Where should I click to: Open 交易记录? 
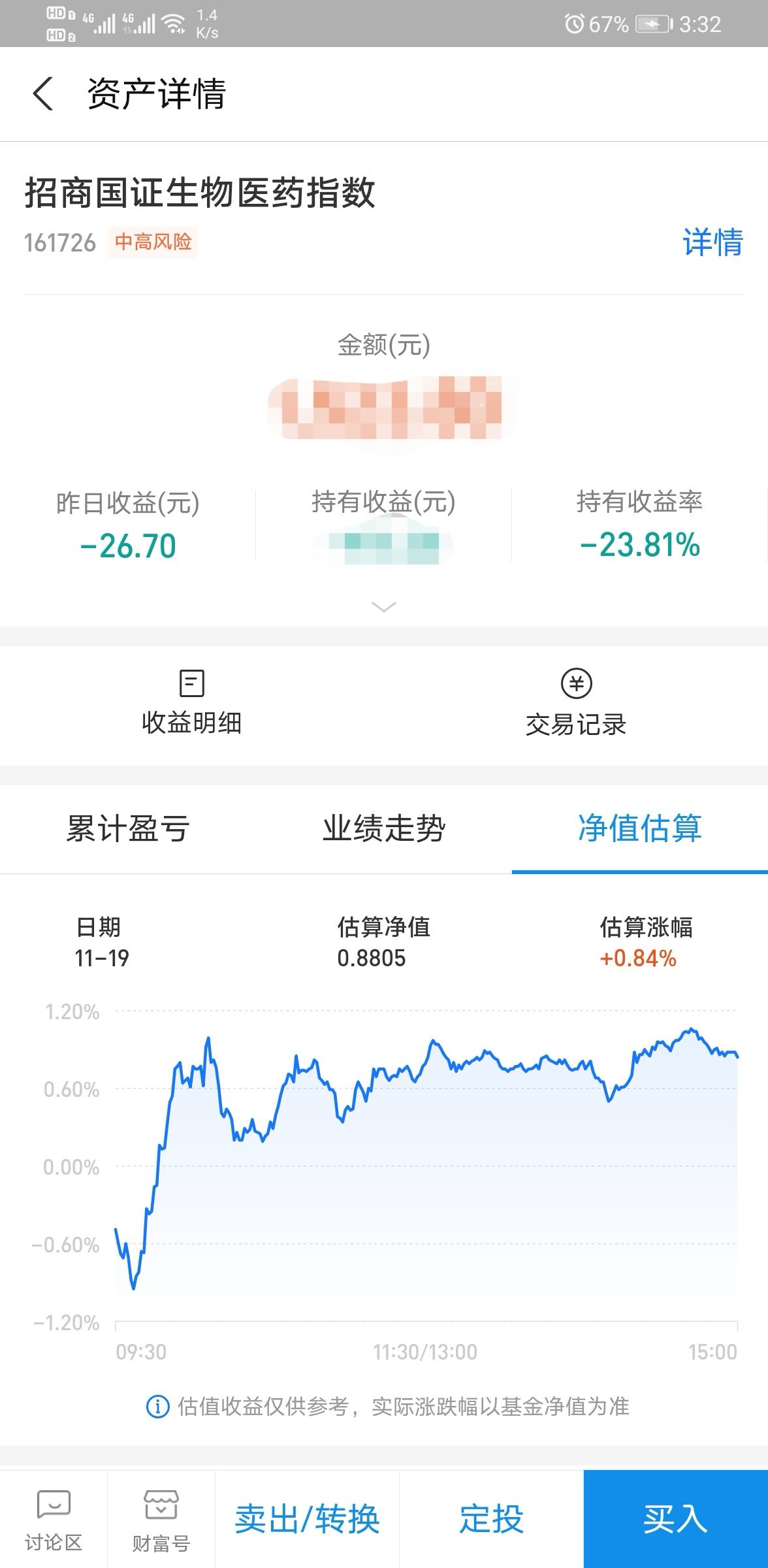pos(576,703)
